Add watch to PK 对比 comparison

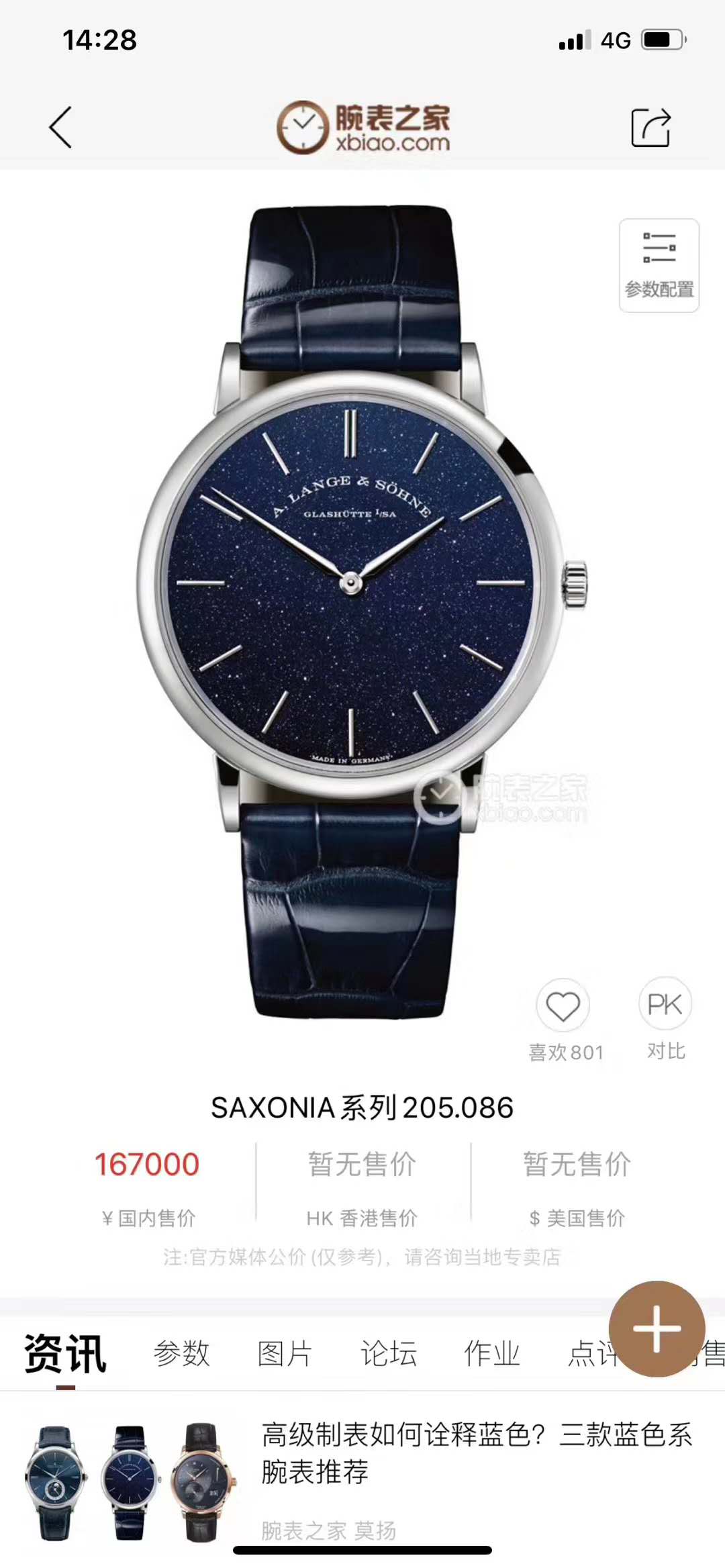tap(665, 1005)
